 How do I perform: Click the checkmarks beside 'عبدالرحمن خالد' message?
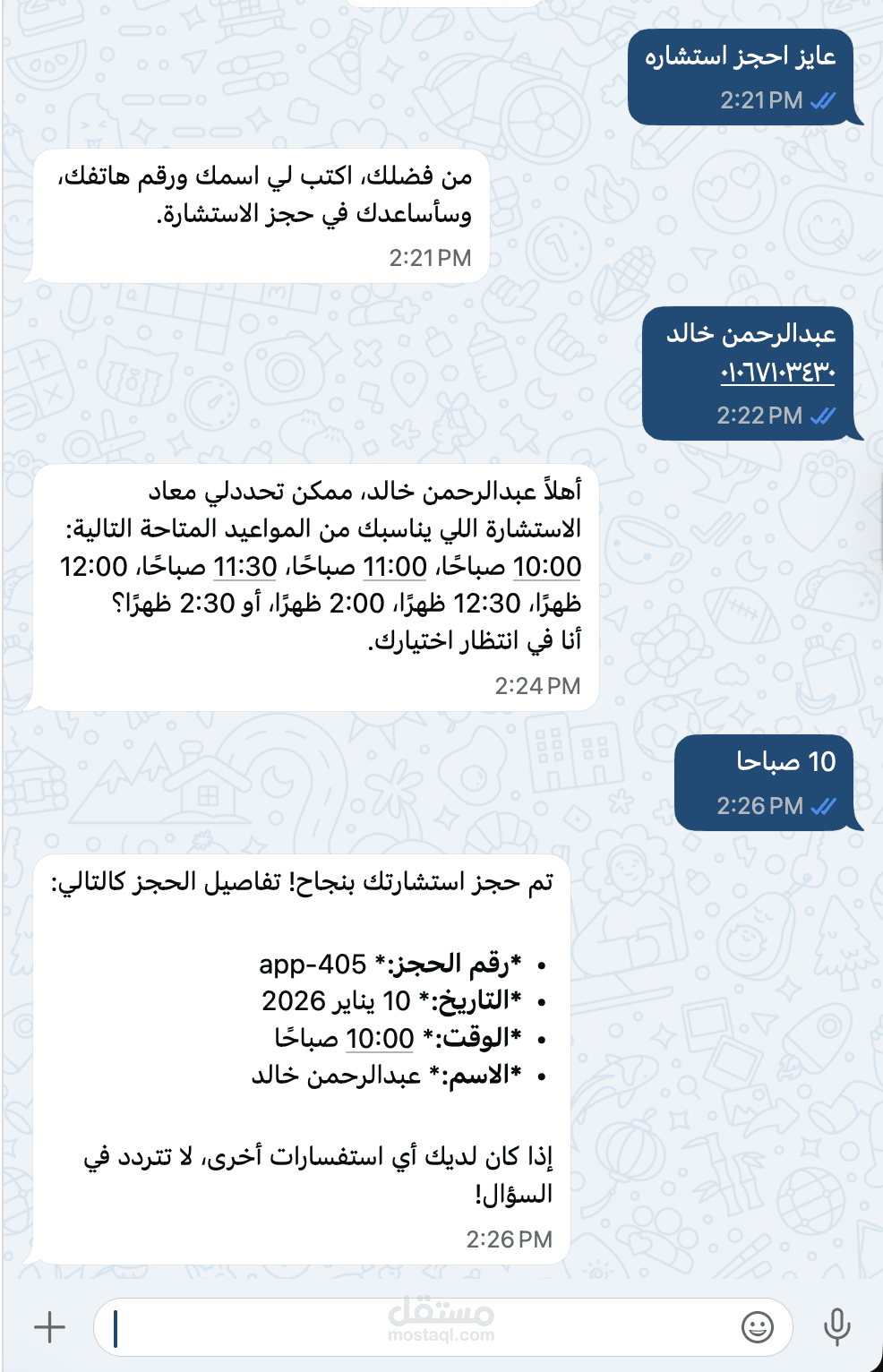tap(821, 416)
